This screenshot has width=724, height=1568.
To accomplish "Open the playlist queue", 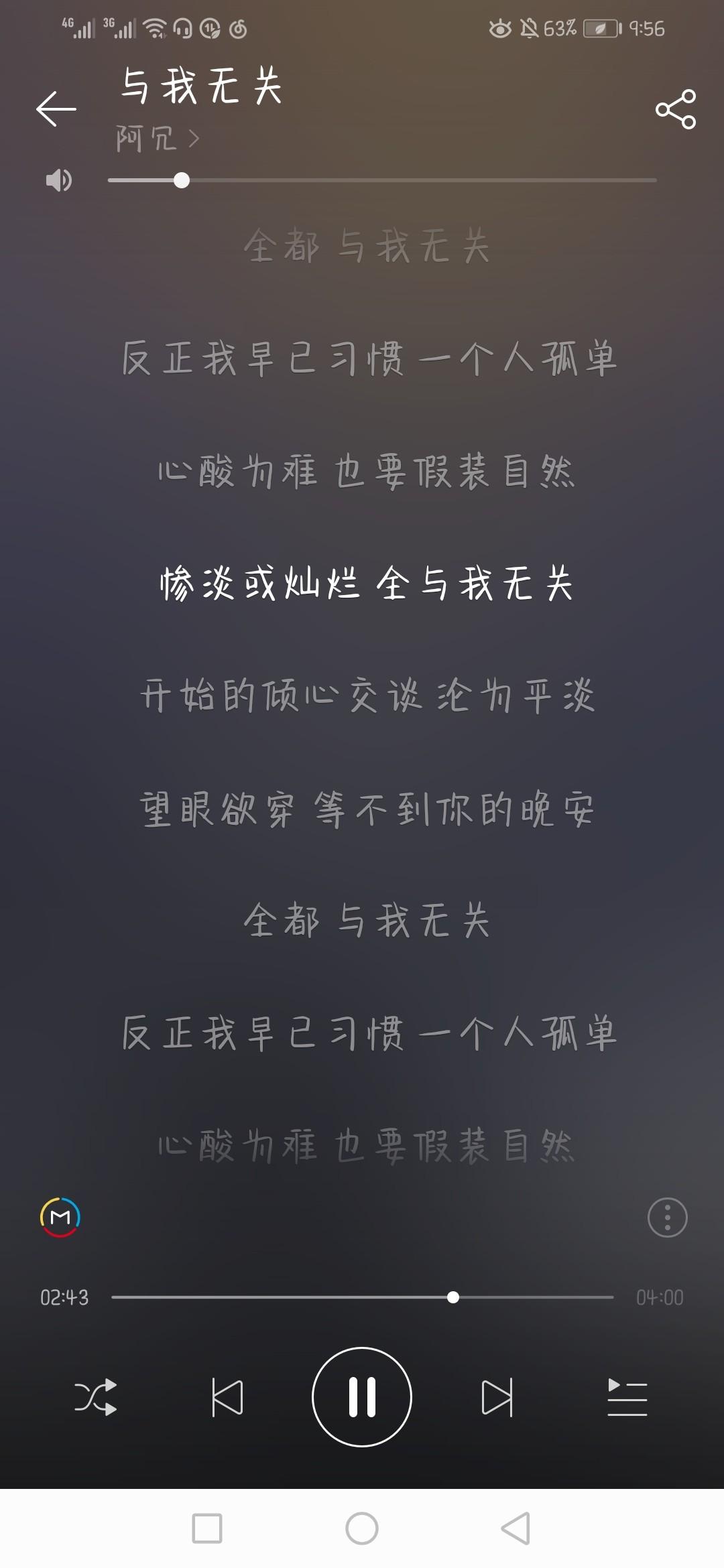I will 627,1397.
